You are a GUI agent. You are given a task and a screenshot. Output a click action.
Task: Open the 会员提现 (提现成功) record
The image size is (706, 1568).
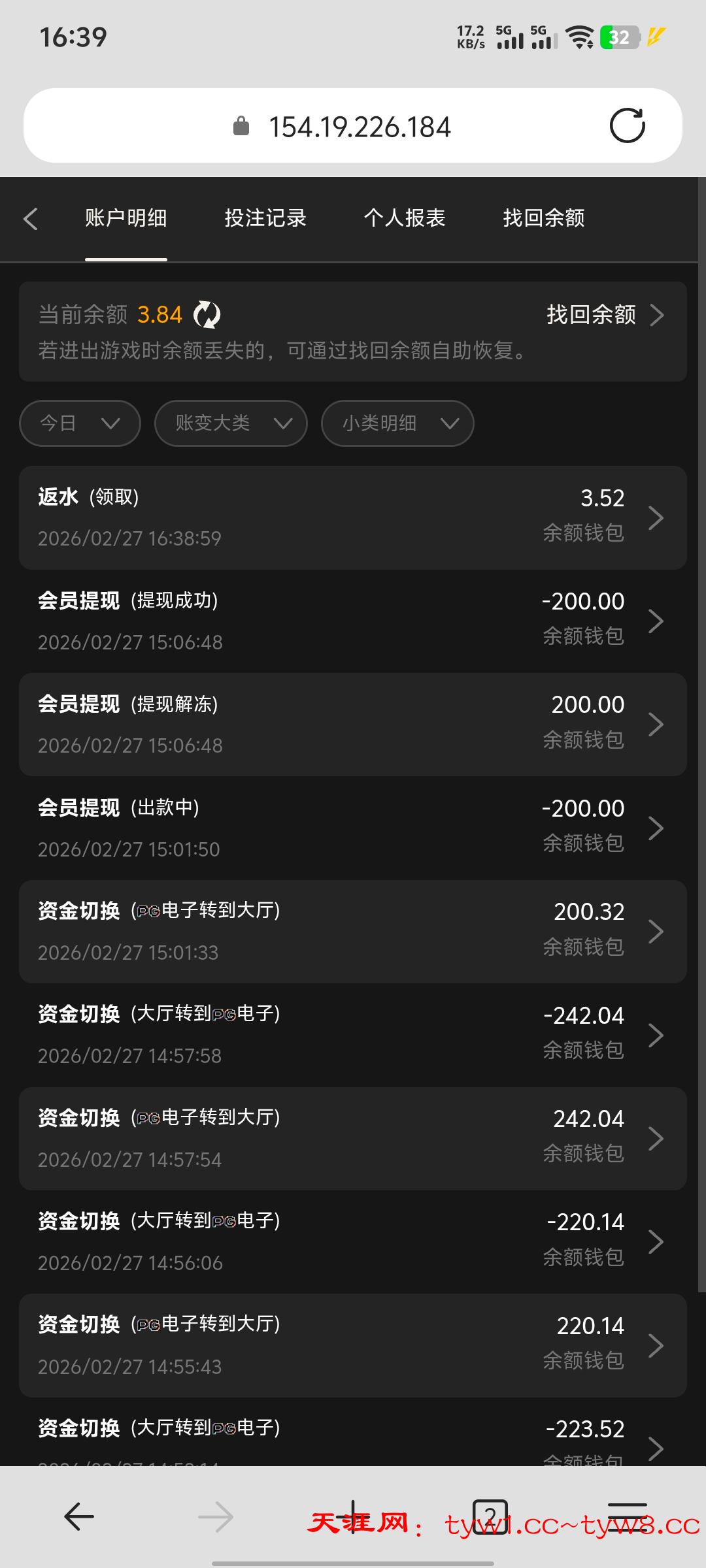pos(353,621)
